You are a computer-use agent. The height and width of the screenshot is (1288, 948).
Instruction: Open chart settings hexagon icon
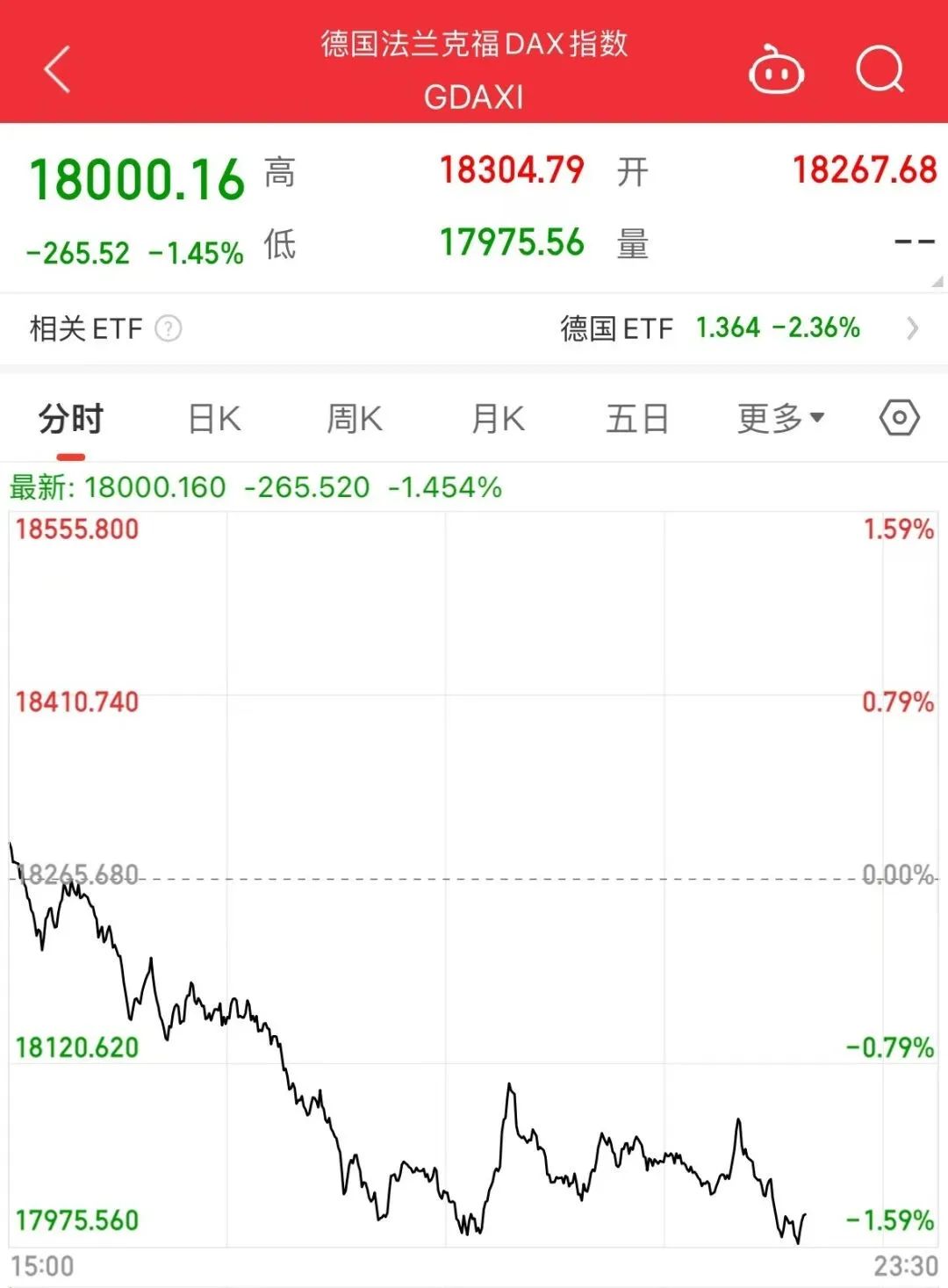tap(899, 418)
